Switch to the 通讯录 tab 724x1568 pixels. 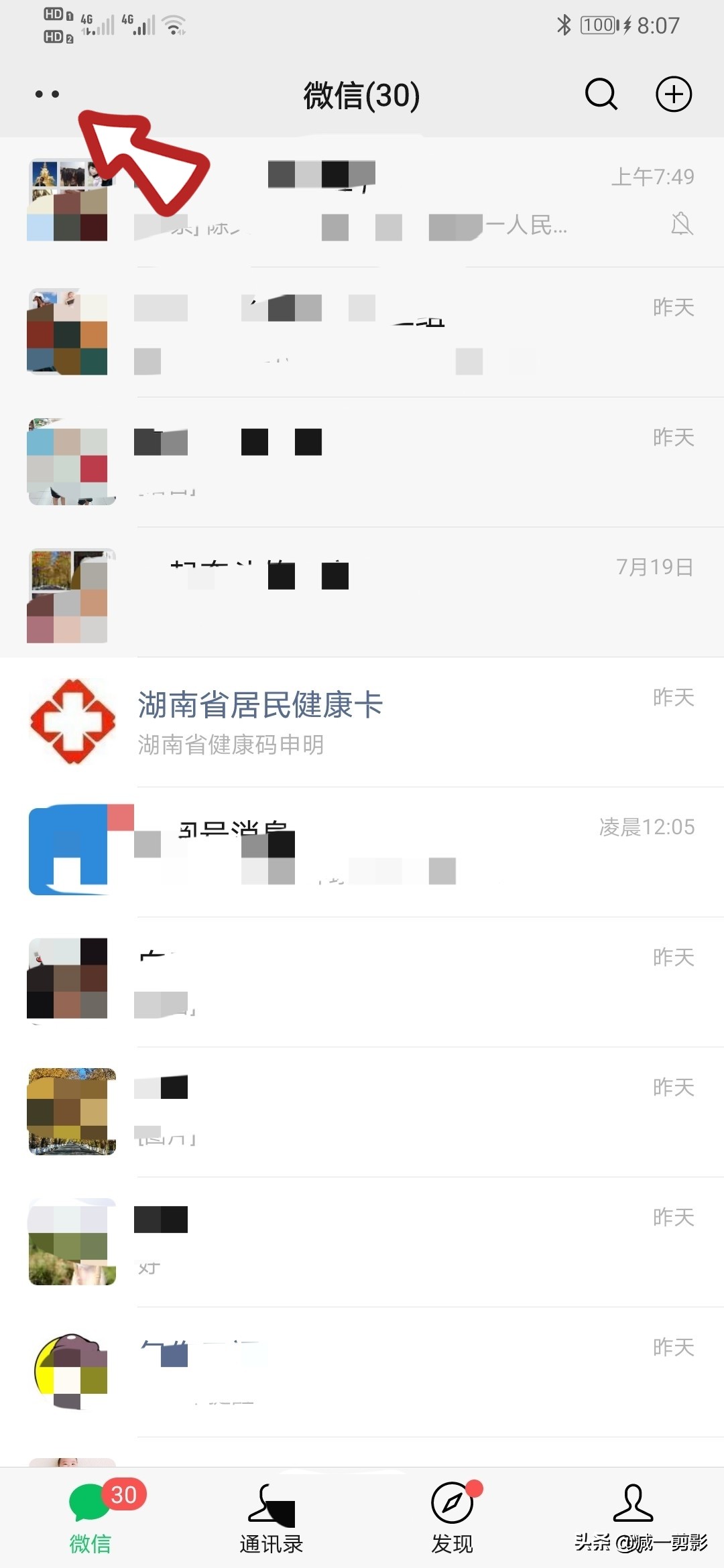[x=271, y=1518]
